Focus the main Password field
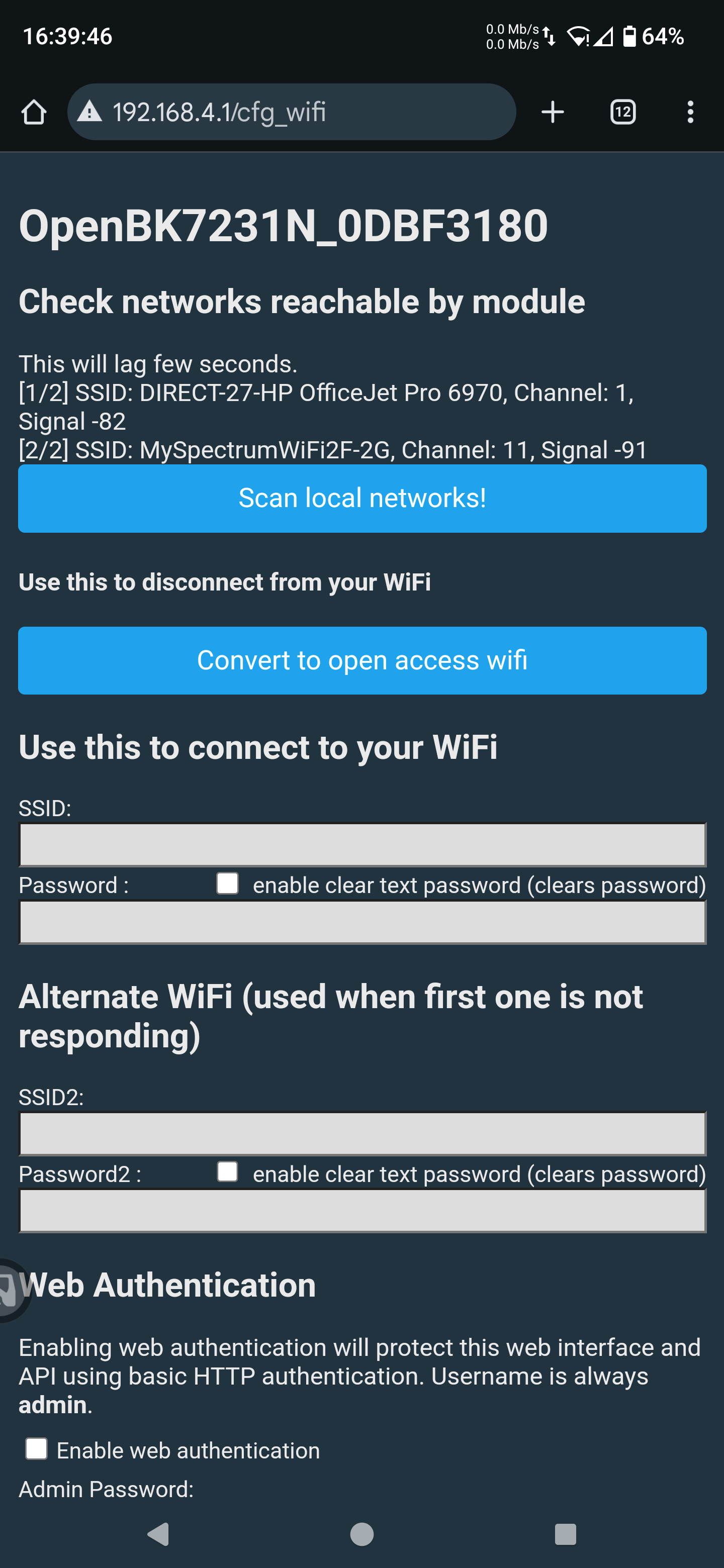The width and height of the screenshot is (724, 1568). click(x=363, y=922)
